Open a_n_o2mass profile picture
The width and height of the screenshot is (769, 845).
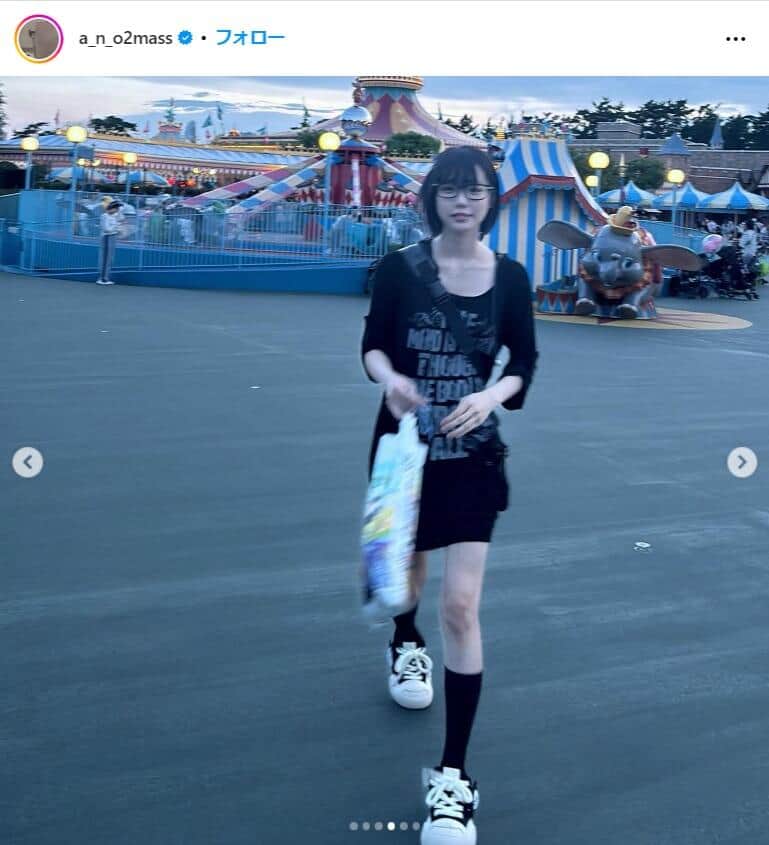click(38, 39)
